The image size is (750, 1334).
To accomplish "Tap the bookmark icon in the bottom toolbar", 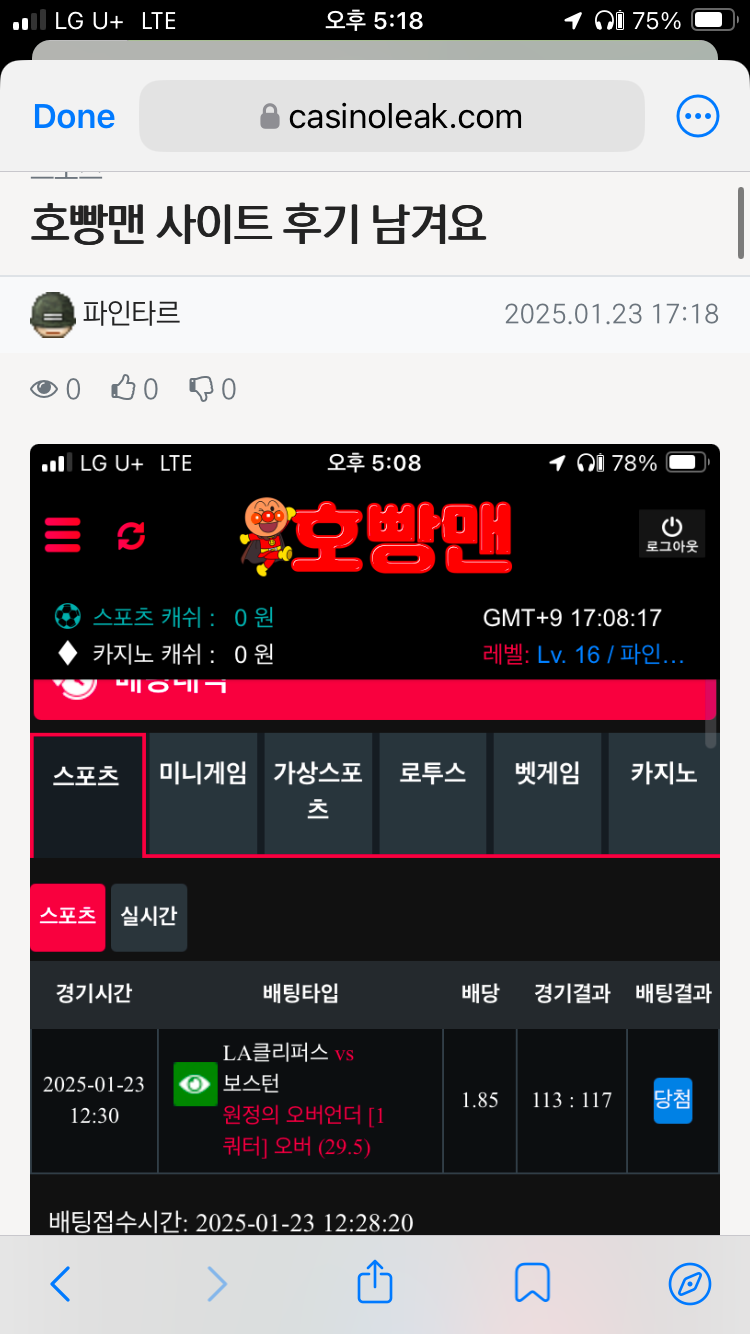I will pos(532,1283).
